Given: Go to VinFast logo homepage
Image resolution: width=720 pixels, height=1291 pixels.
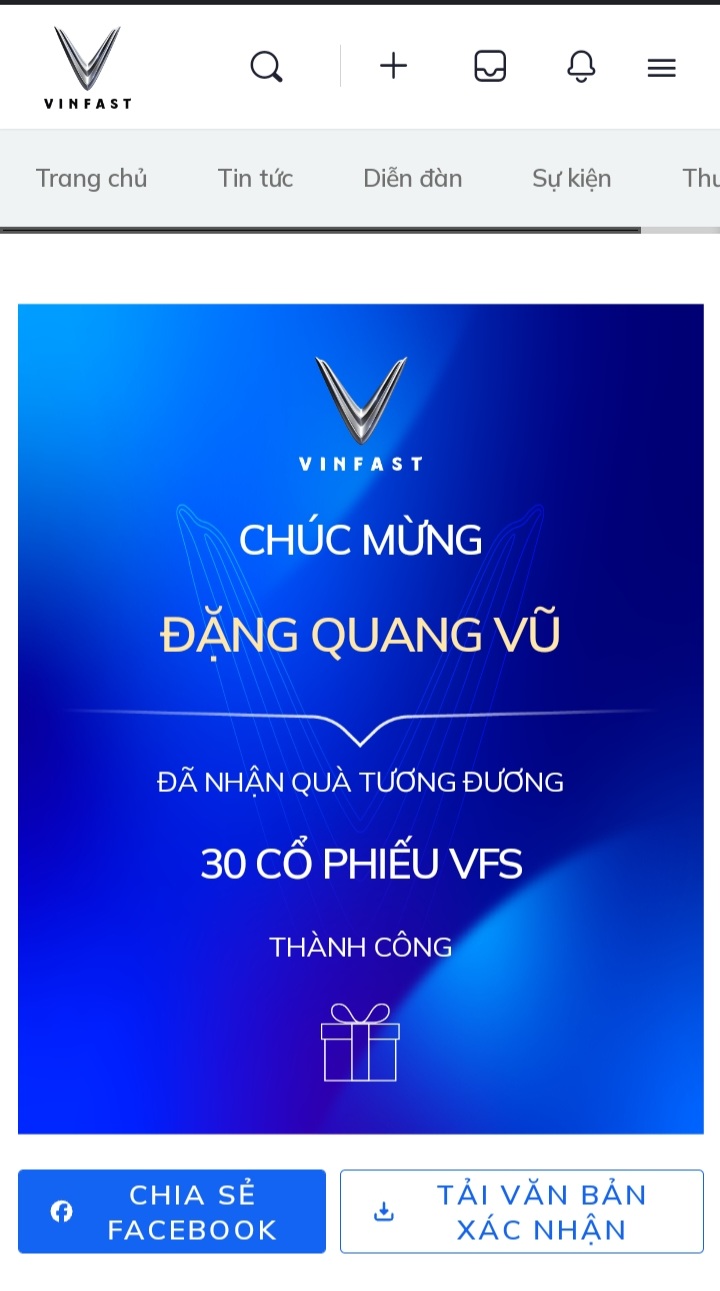Looking at the screenshot, I should [x=87, y=67].
